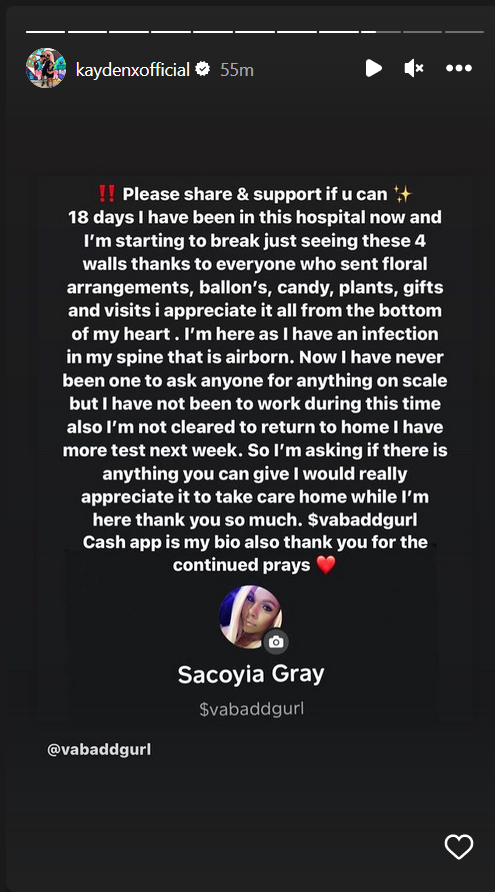Screen dimensions: 495x892
Task: Open kaydenxofficial's profile picture
Action: (46, 68)
